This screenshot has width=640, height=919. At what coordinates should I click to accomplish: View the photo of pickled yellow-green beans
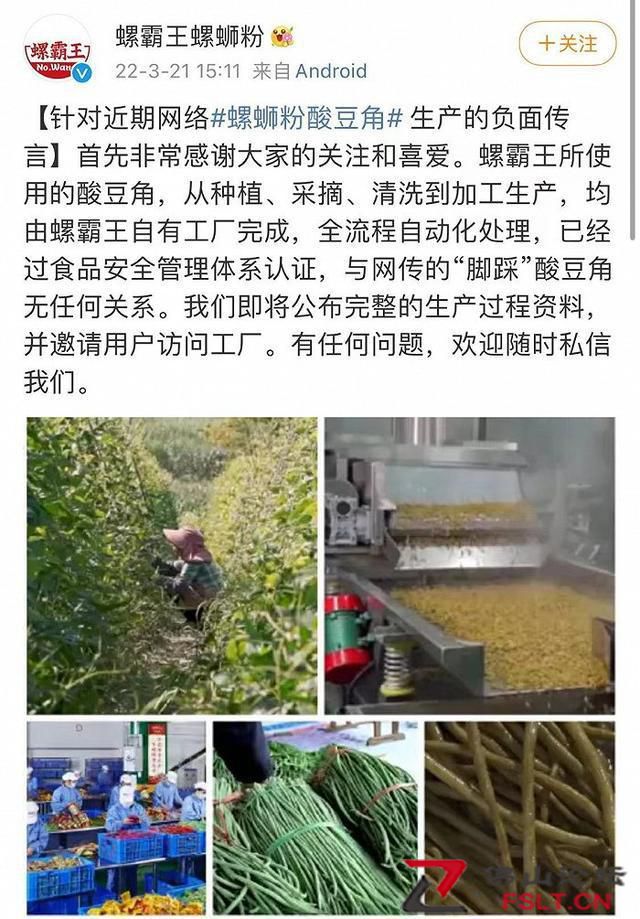(x=519, y=817)
